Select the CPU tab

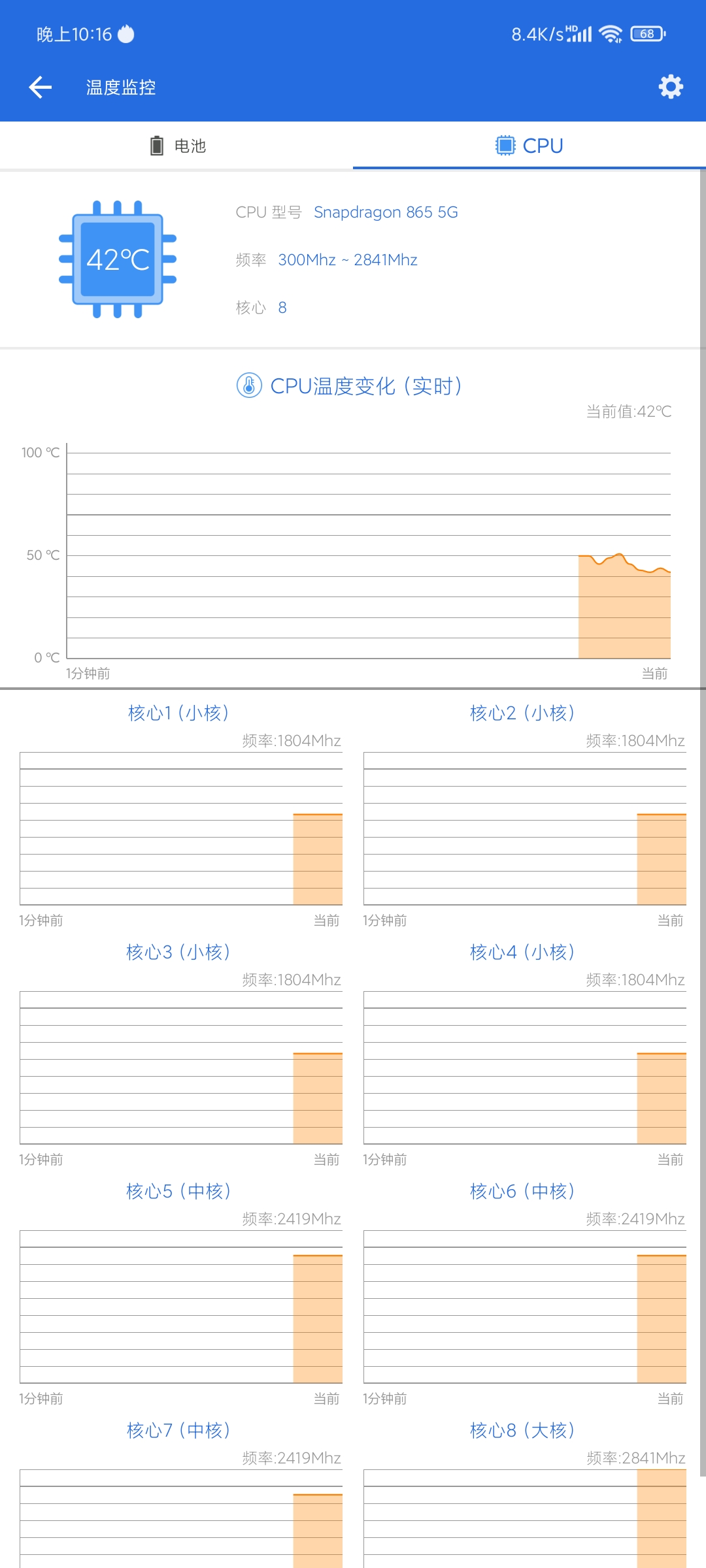coord(529,146)
